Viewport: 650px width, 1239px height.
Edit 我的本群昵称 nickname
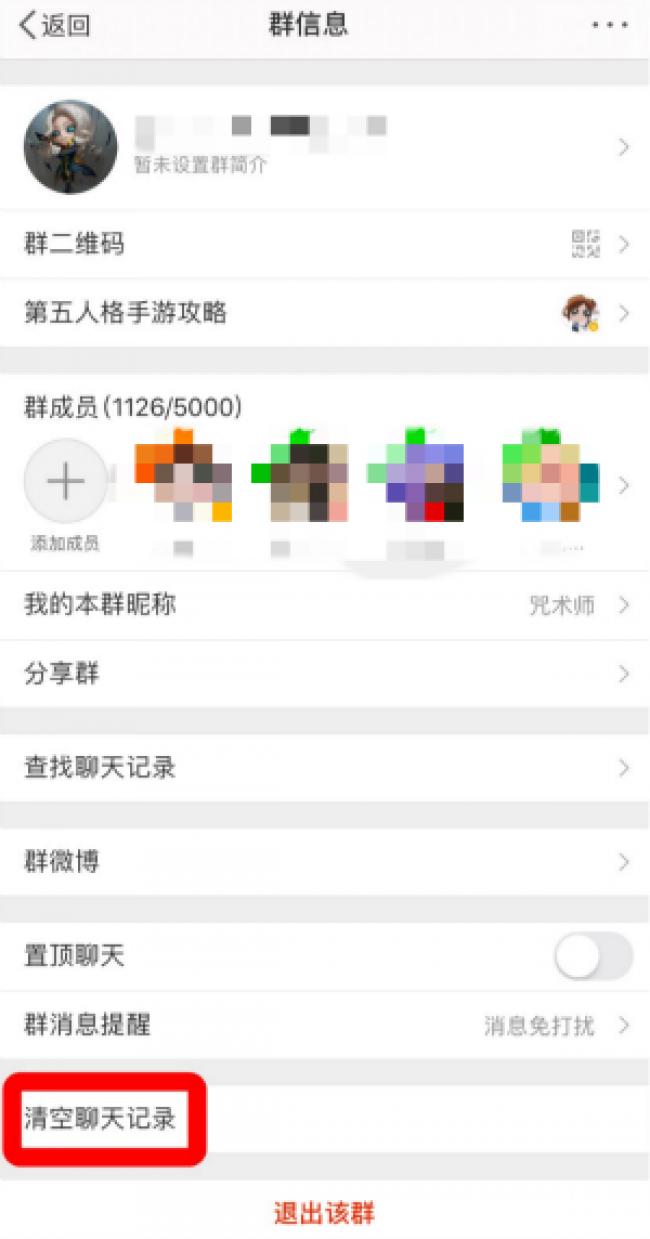[324, 605]
